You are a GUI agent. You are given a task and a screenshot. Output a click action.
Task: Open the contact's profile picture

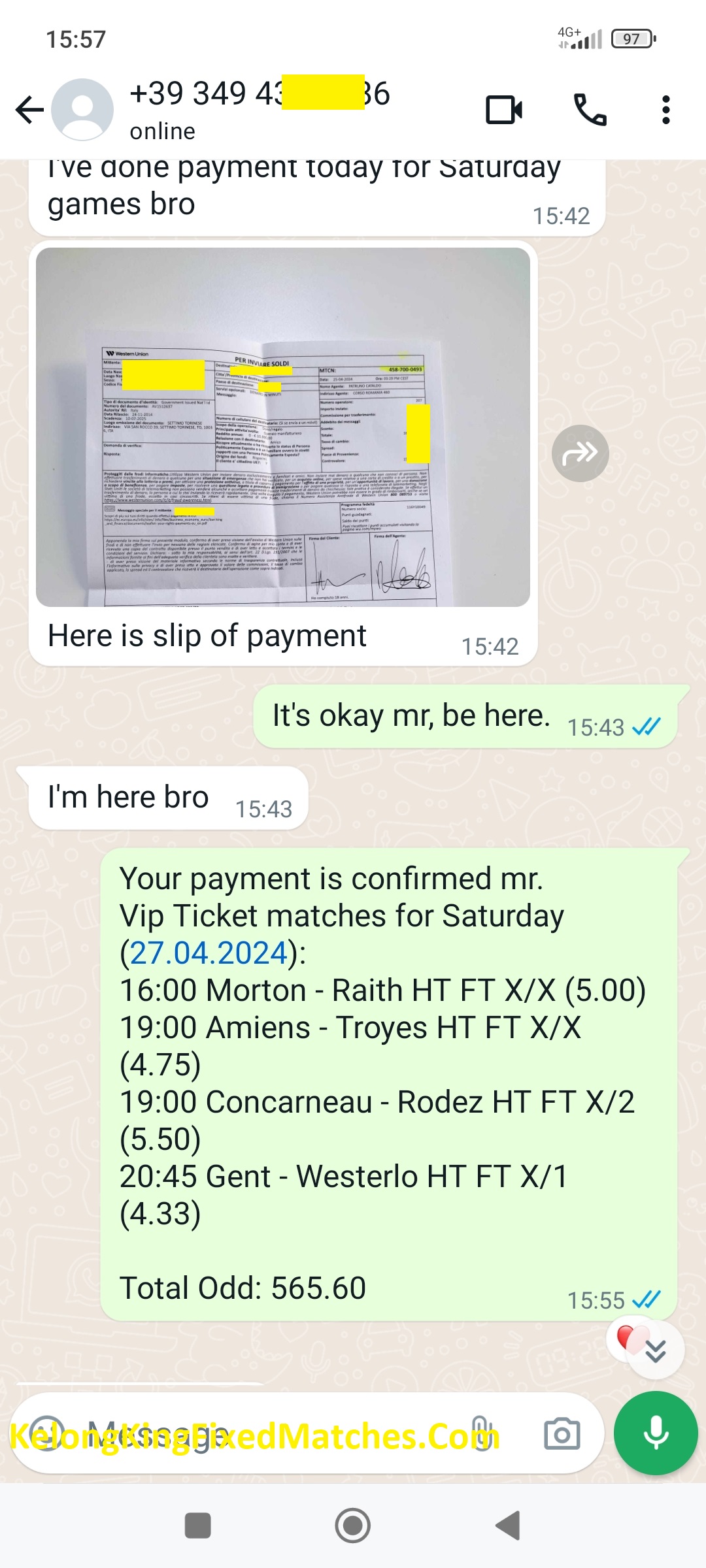pos(82,110)
